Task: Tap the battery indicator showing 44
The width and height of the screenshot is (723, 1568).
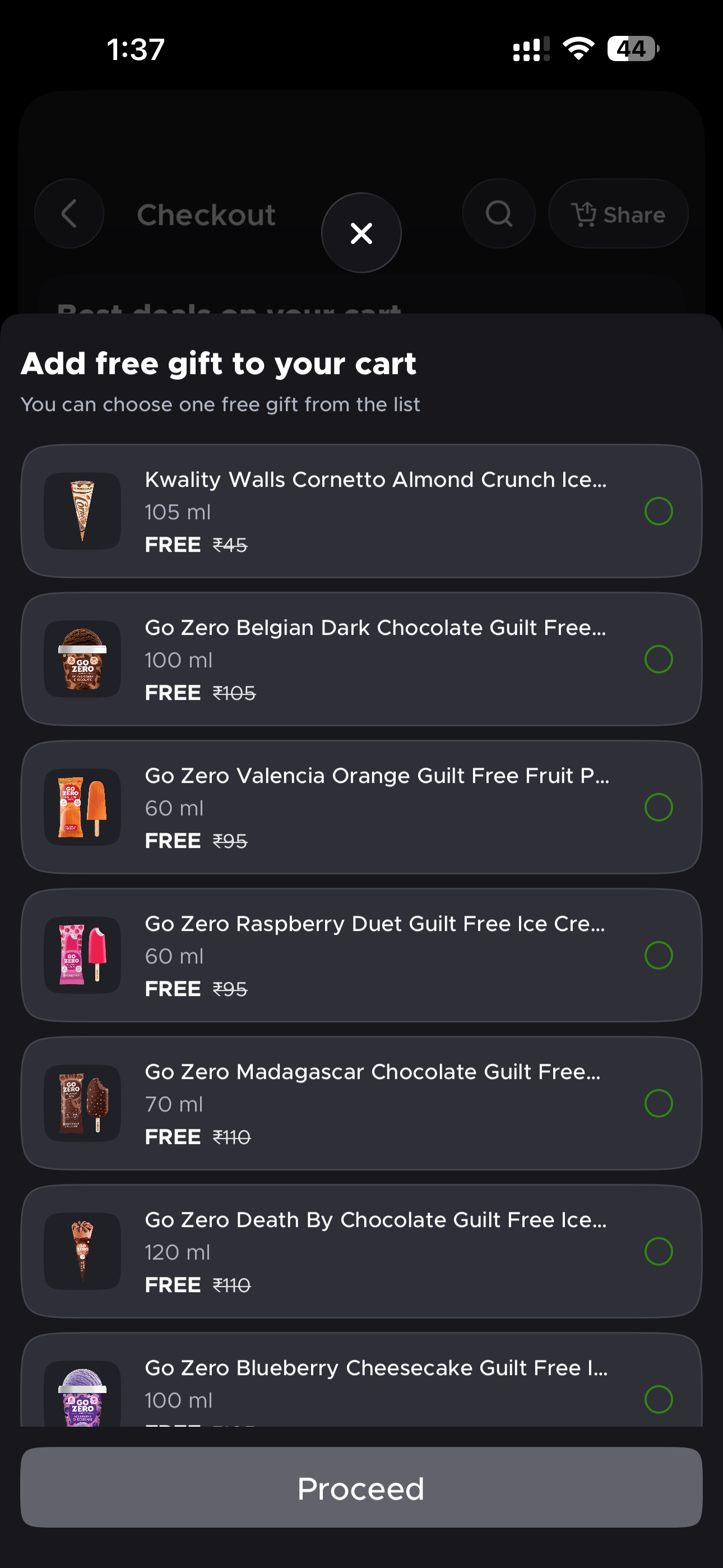Action: (631, 48)
